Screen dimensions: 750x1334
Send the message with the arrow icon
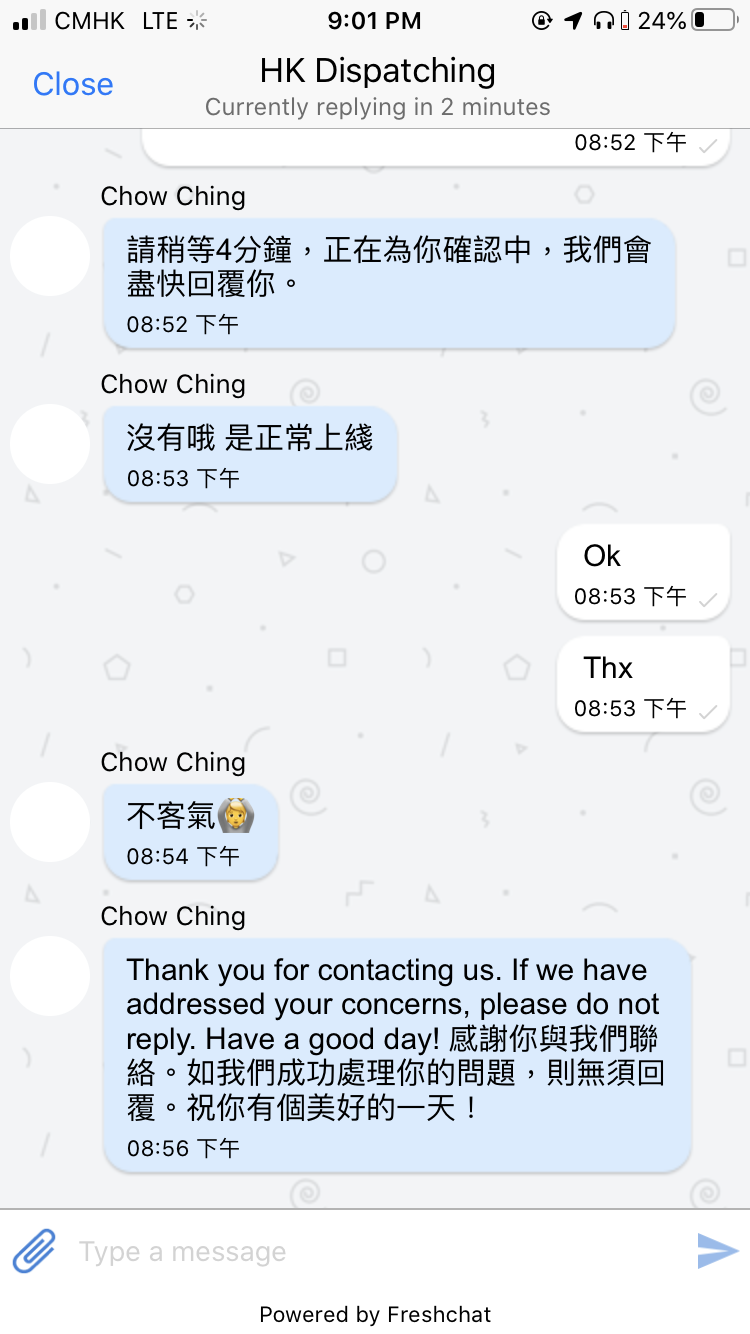[x=717, y=1250]
